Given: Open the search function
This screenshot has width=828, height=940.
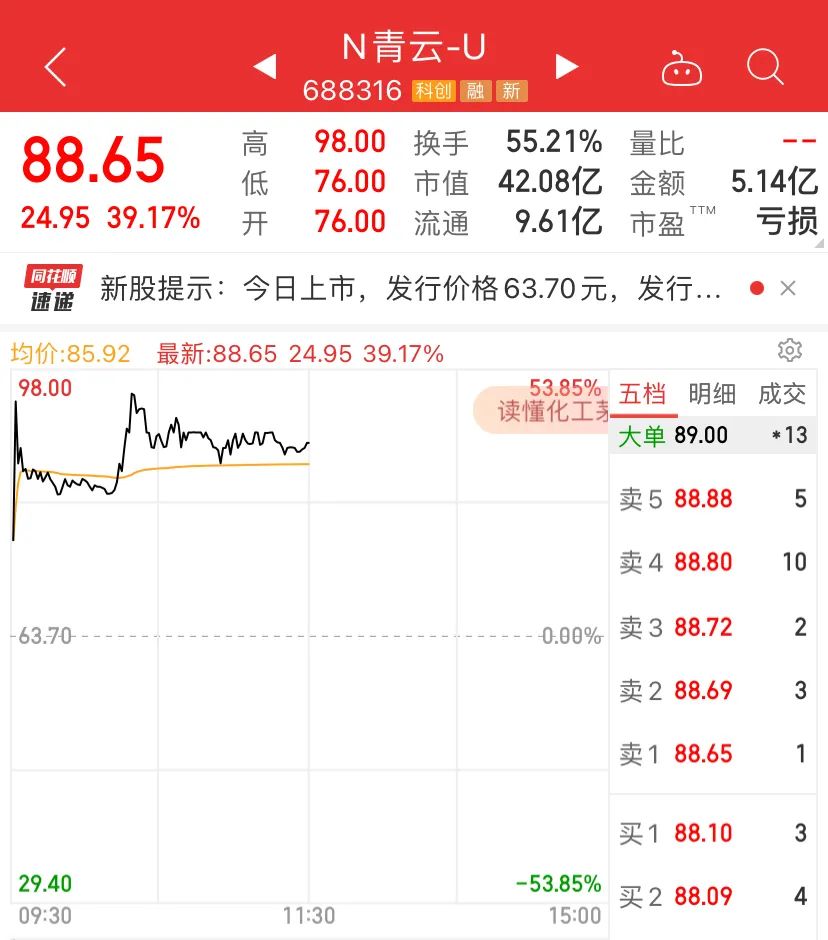Looking at the screenshot, I should click(765, 66).
